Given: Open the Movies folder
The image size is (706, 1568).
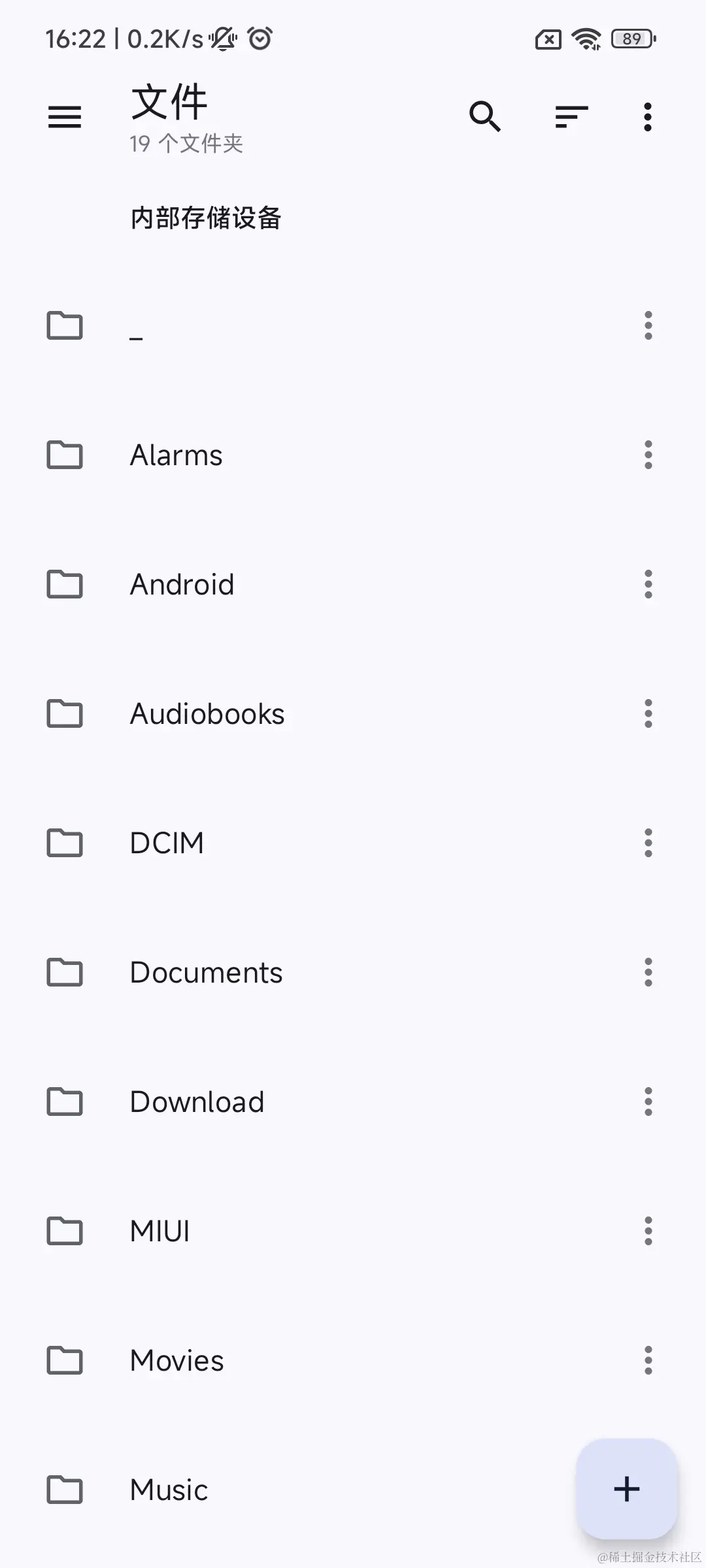Looking at the screenshot, I should point(176,1361).
